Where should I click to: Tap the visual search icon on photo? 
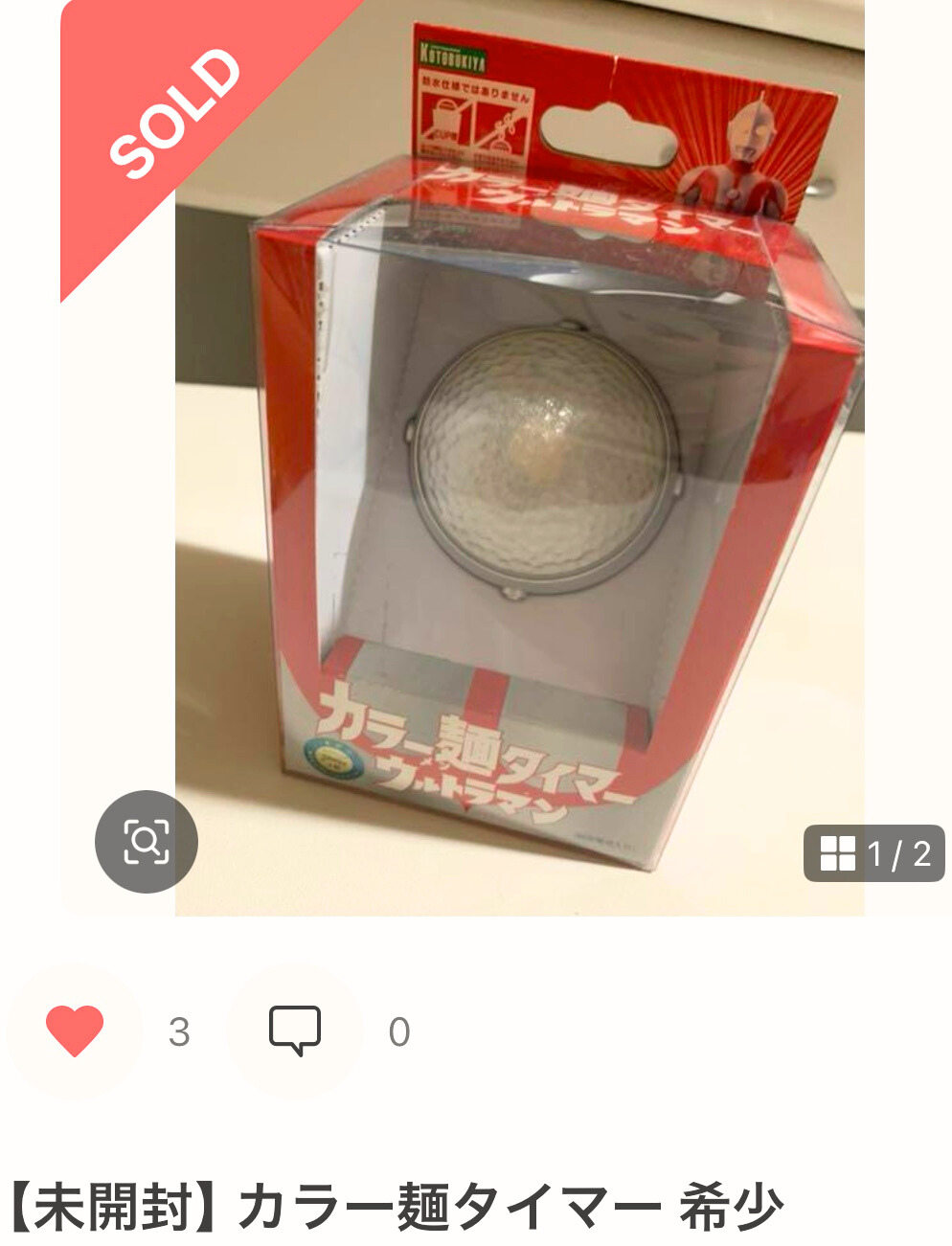[x=146, y=841]
